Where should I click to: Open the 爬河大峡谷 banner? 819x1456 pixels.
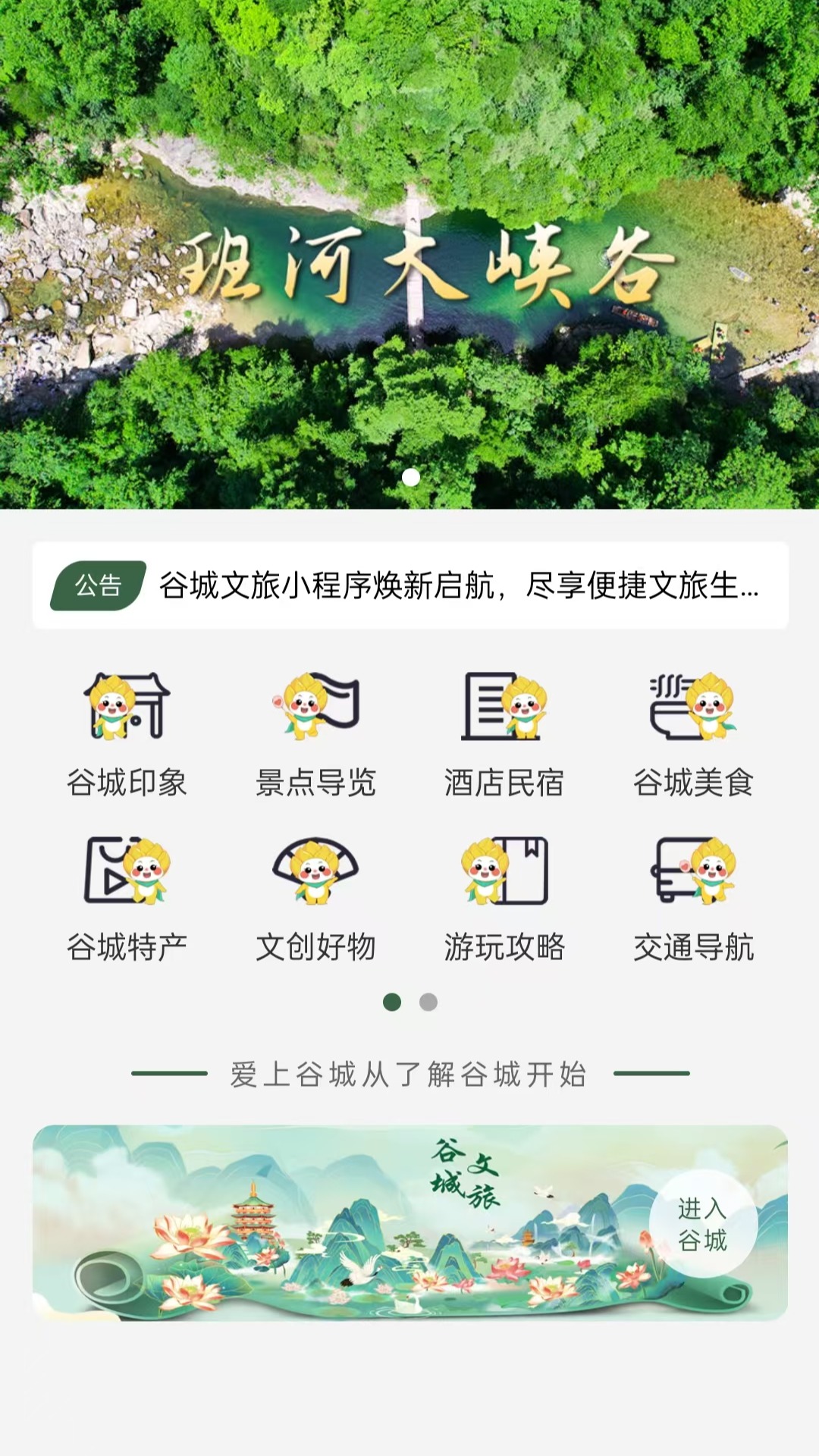pos(409,254)
